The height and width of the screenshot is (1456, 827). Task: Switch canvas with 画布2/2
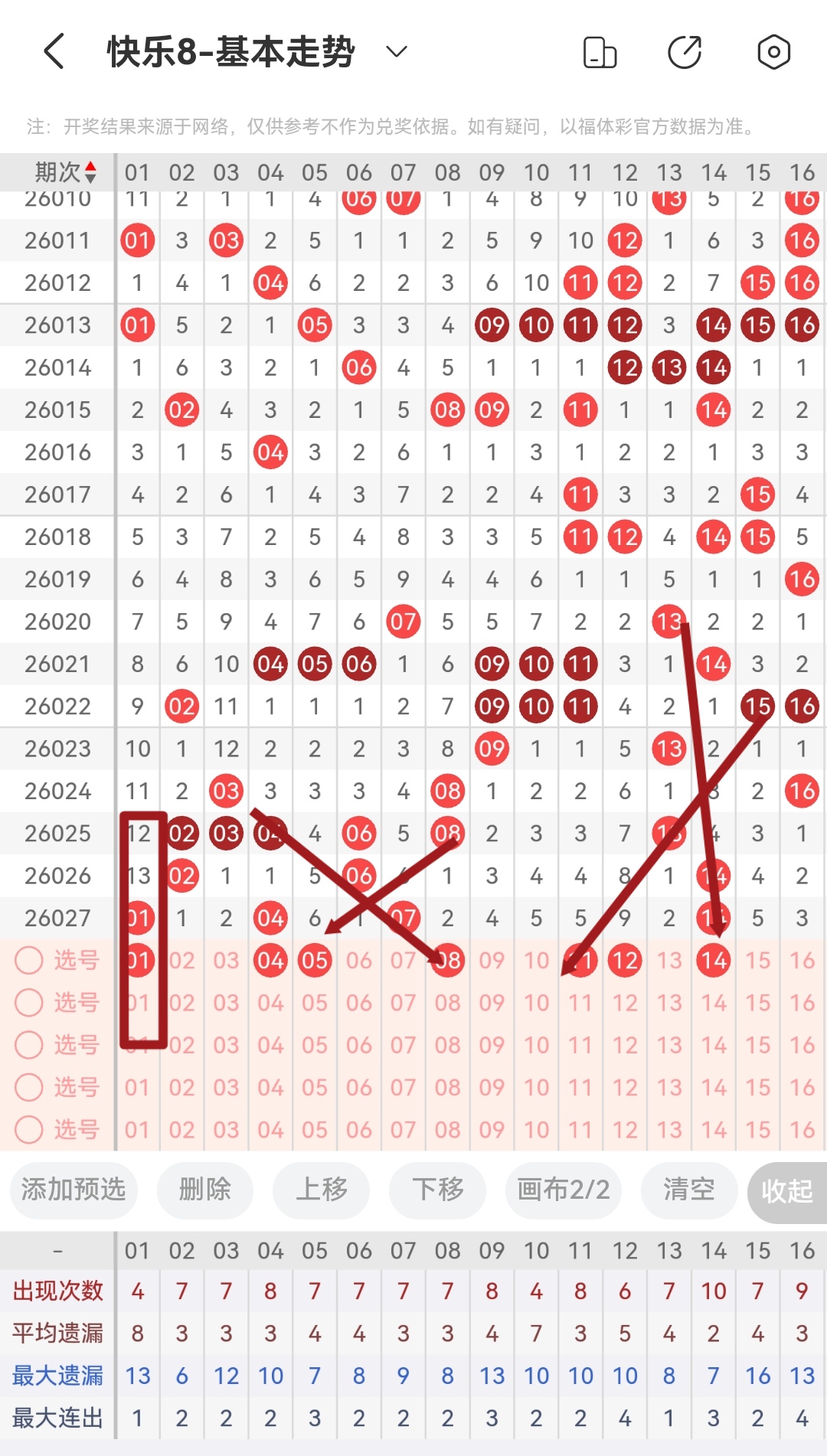[x=563, y=1190]
